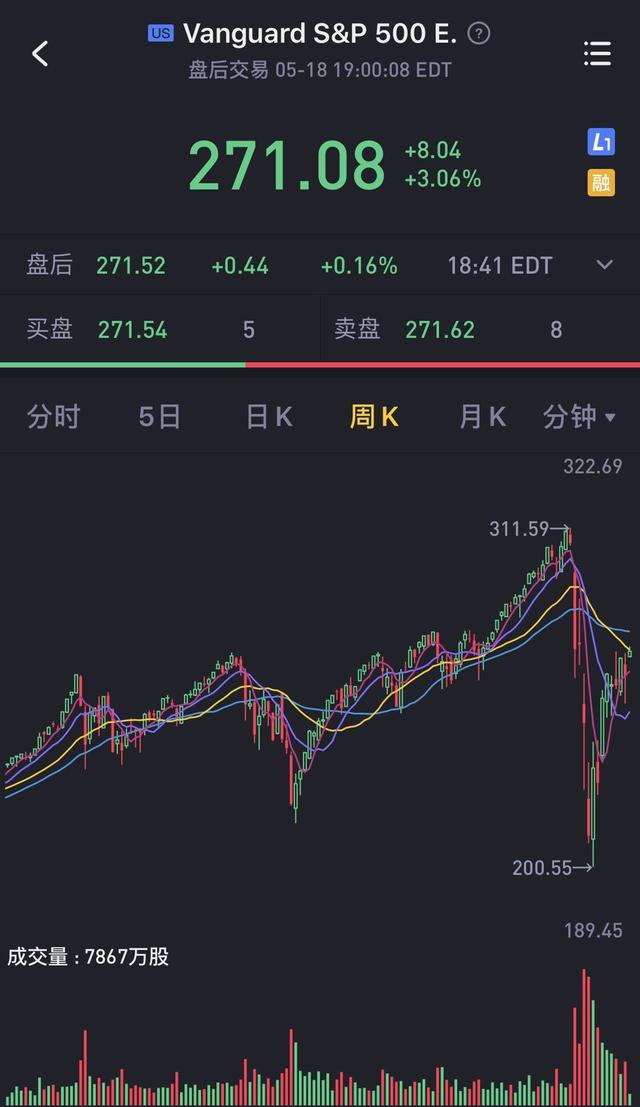
Task: Select the 日K daily candlestick tab
Action: (269, 416)
